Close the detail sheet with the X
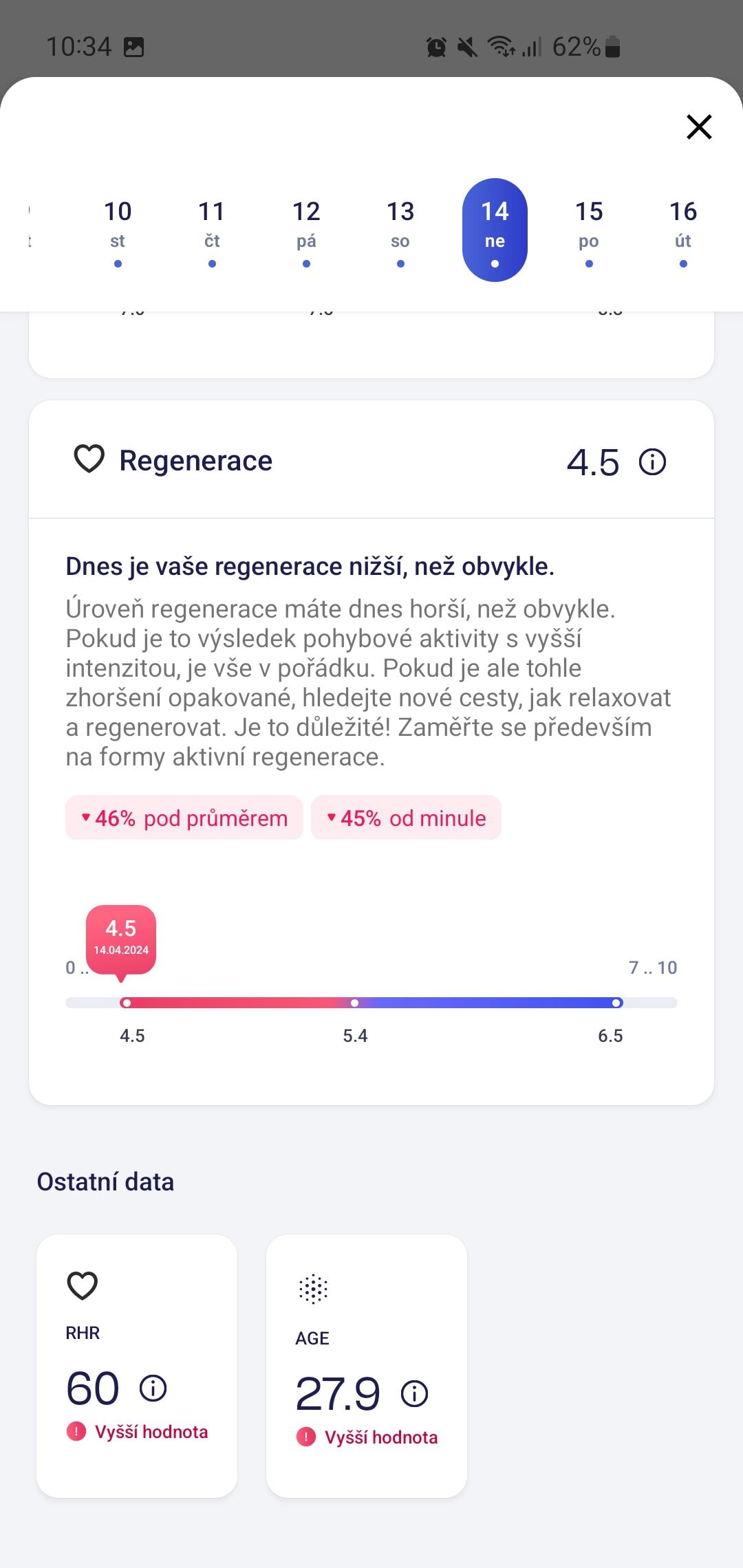 click(x=699, y=127)
